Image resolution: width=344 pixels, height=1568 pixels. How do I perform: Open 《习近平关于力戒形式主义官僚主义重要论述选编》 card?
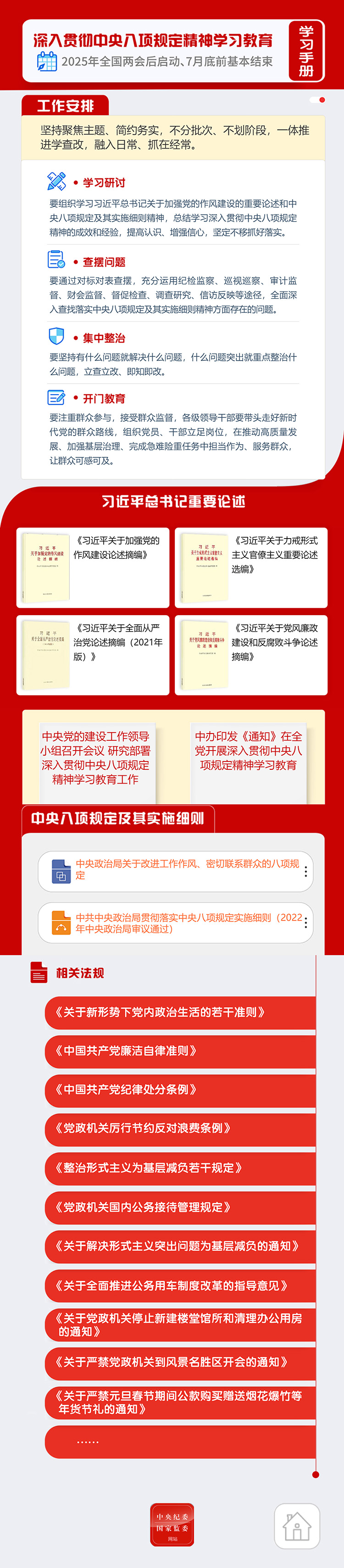click(x=251, y=567)
